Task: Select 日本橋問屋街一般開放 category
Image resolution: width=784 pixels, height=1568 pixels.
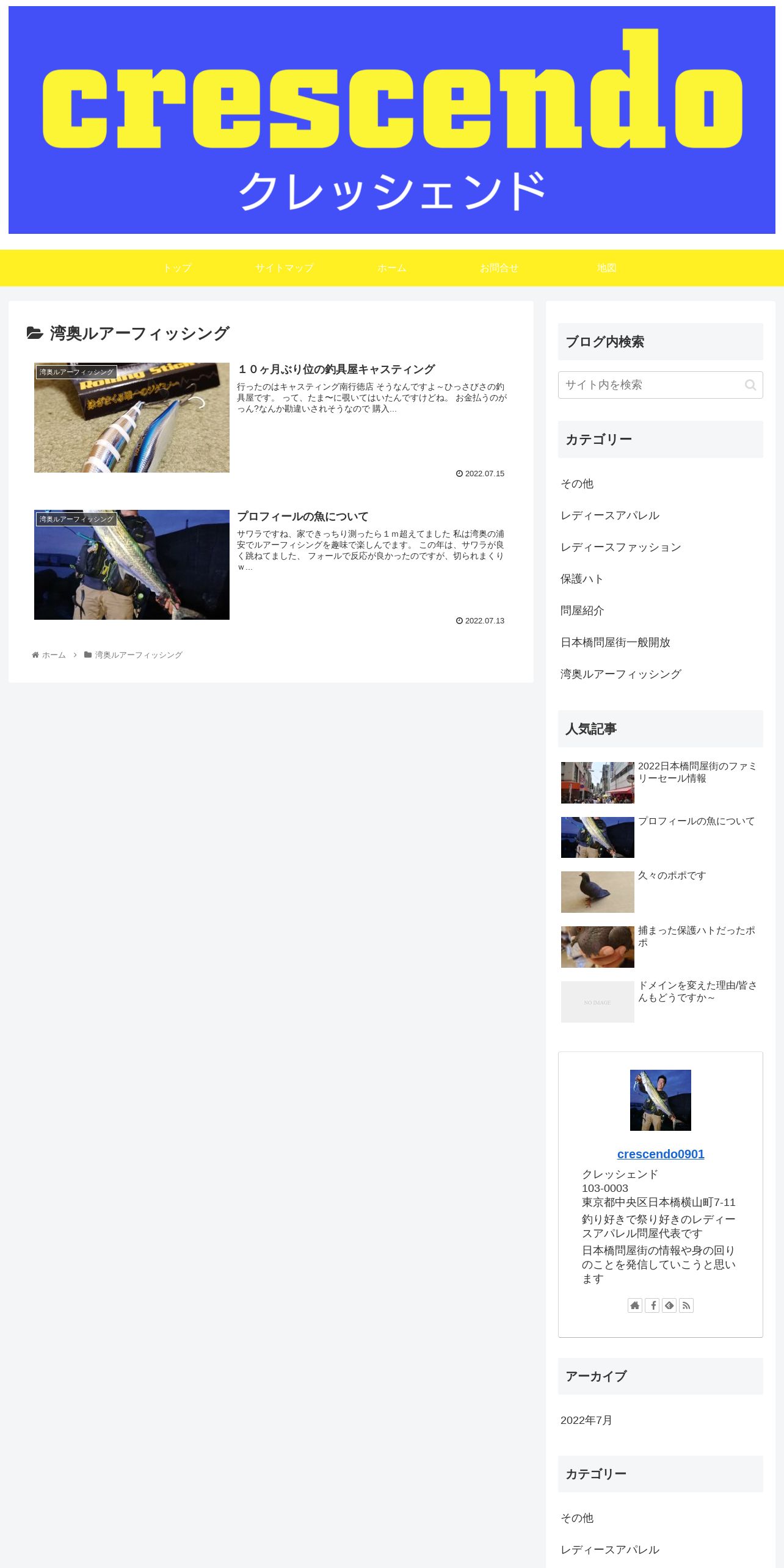Action: [615, 642]
